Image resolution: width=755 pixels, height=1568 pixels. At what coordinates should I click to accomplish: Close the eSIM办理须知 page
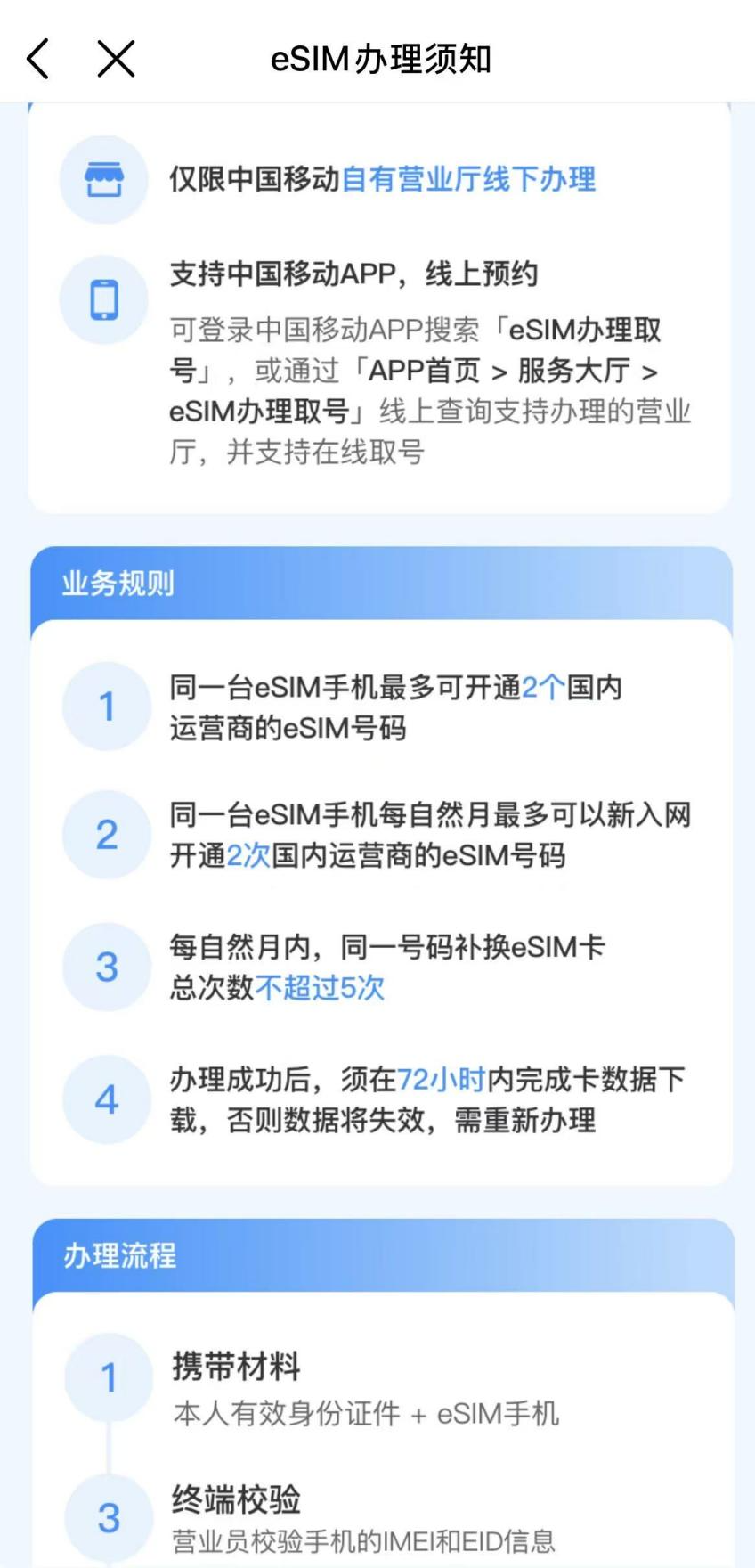point(116,60)
